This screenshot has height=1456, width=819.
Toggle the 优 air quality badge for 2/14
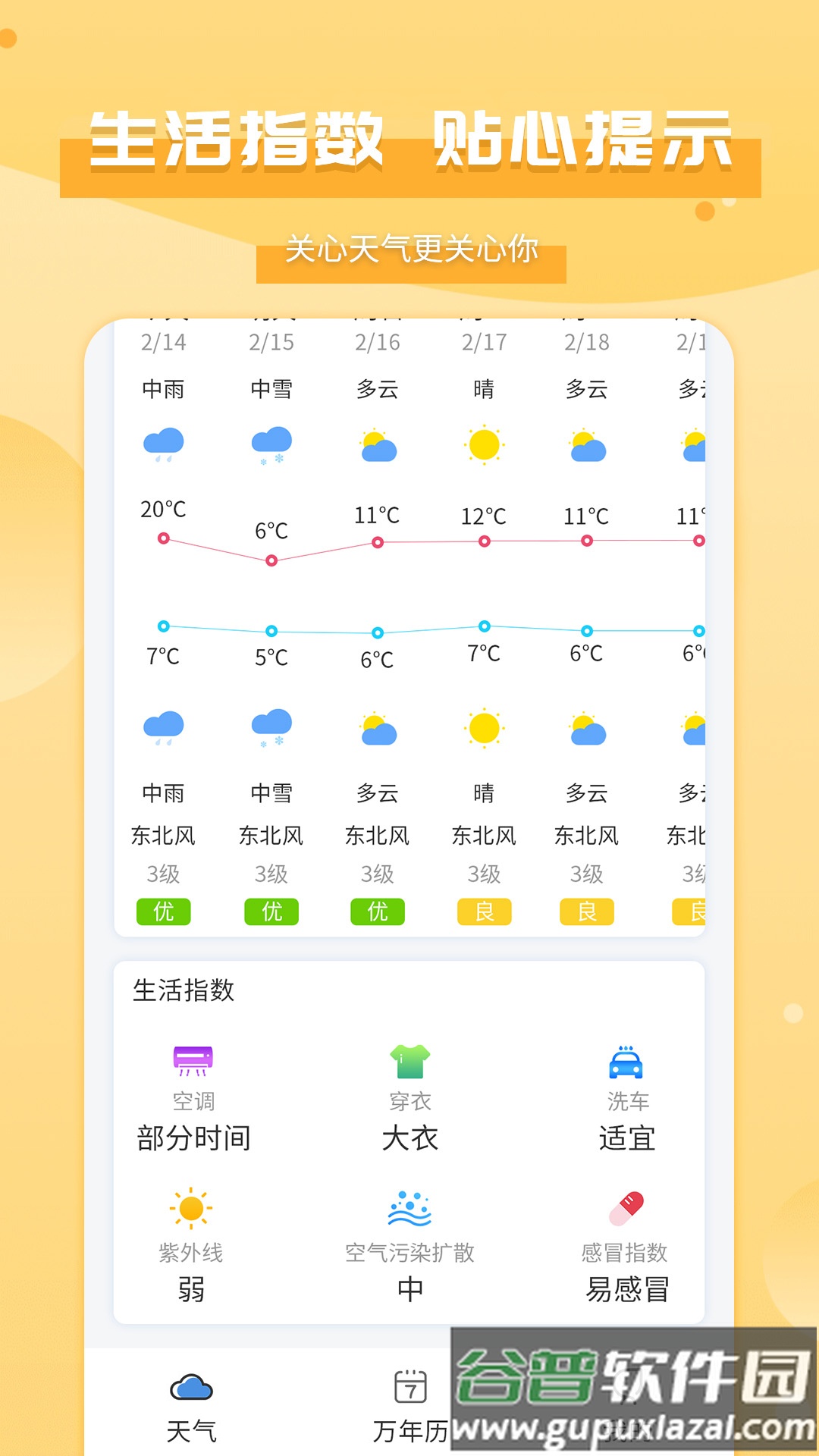(x=164, y=911)
